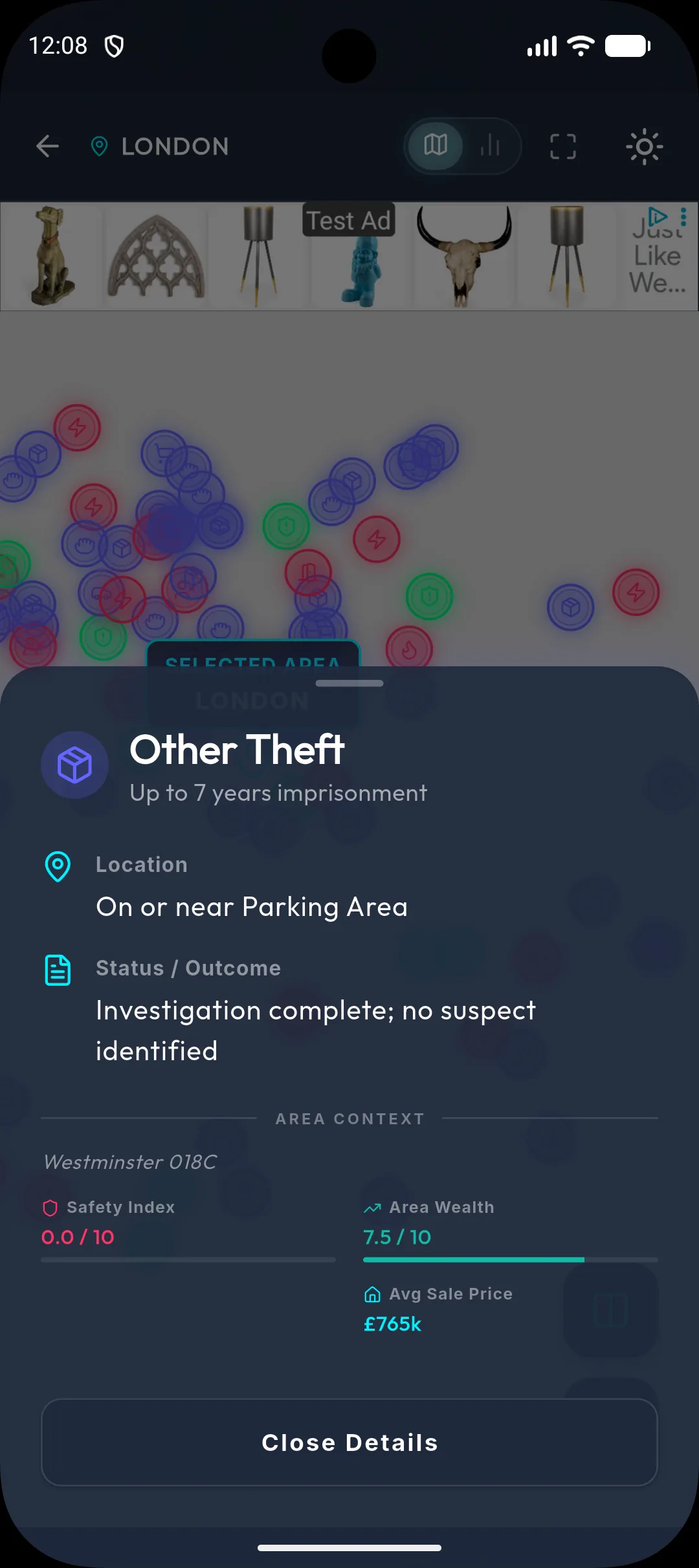Screen dimensions: 699x1568
Task: Switch to the bar chart statistics view
Action: tap(490, 146)
